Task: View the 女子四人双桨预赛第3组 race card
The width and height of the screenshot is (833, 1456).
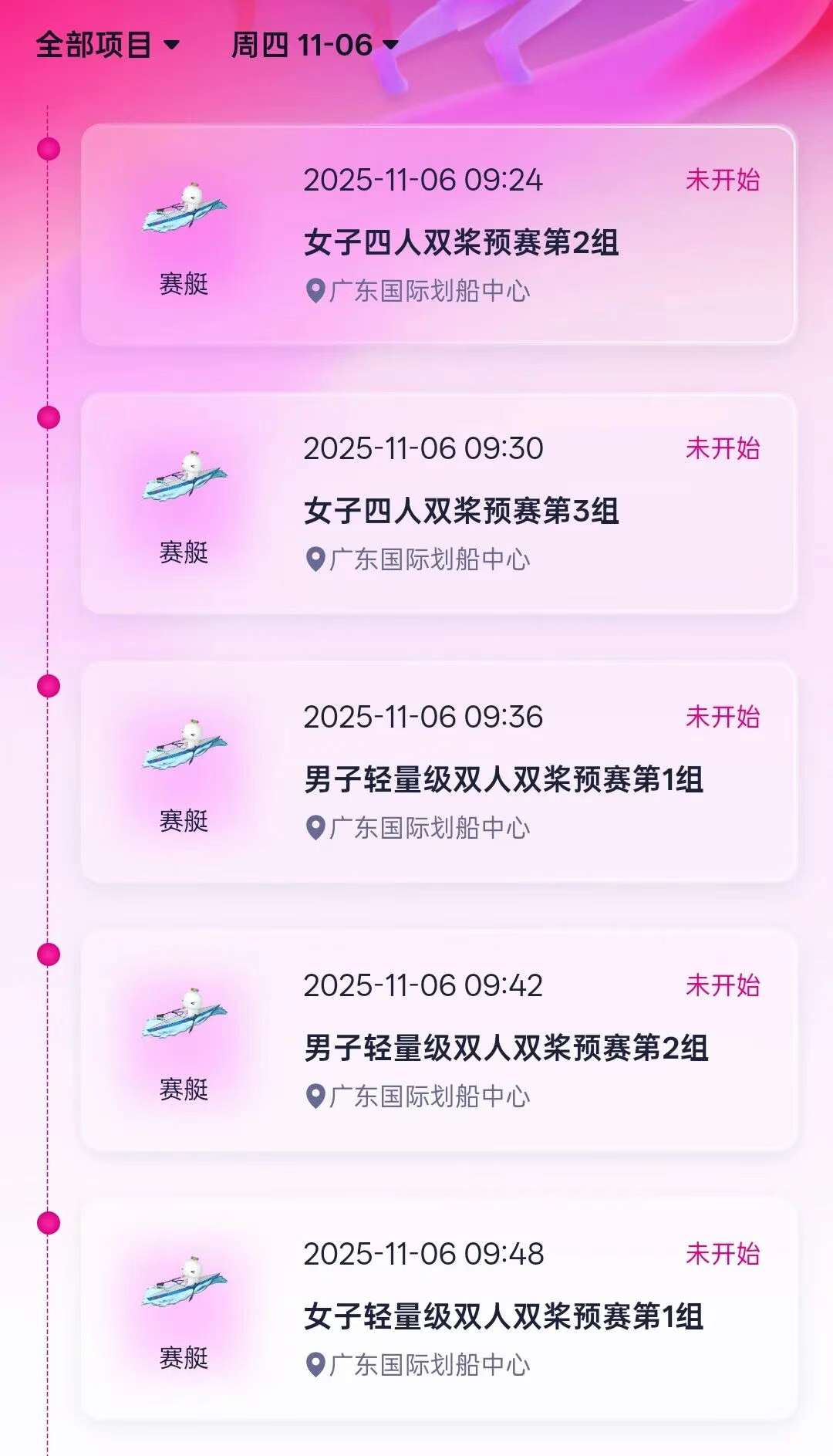Action: [438, 503]
